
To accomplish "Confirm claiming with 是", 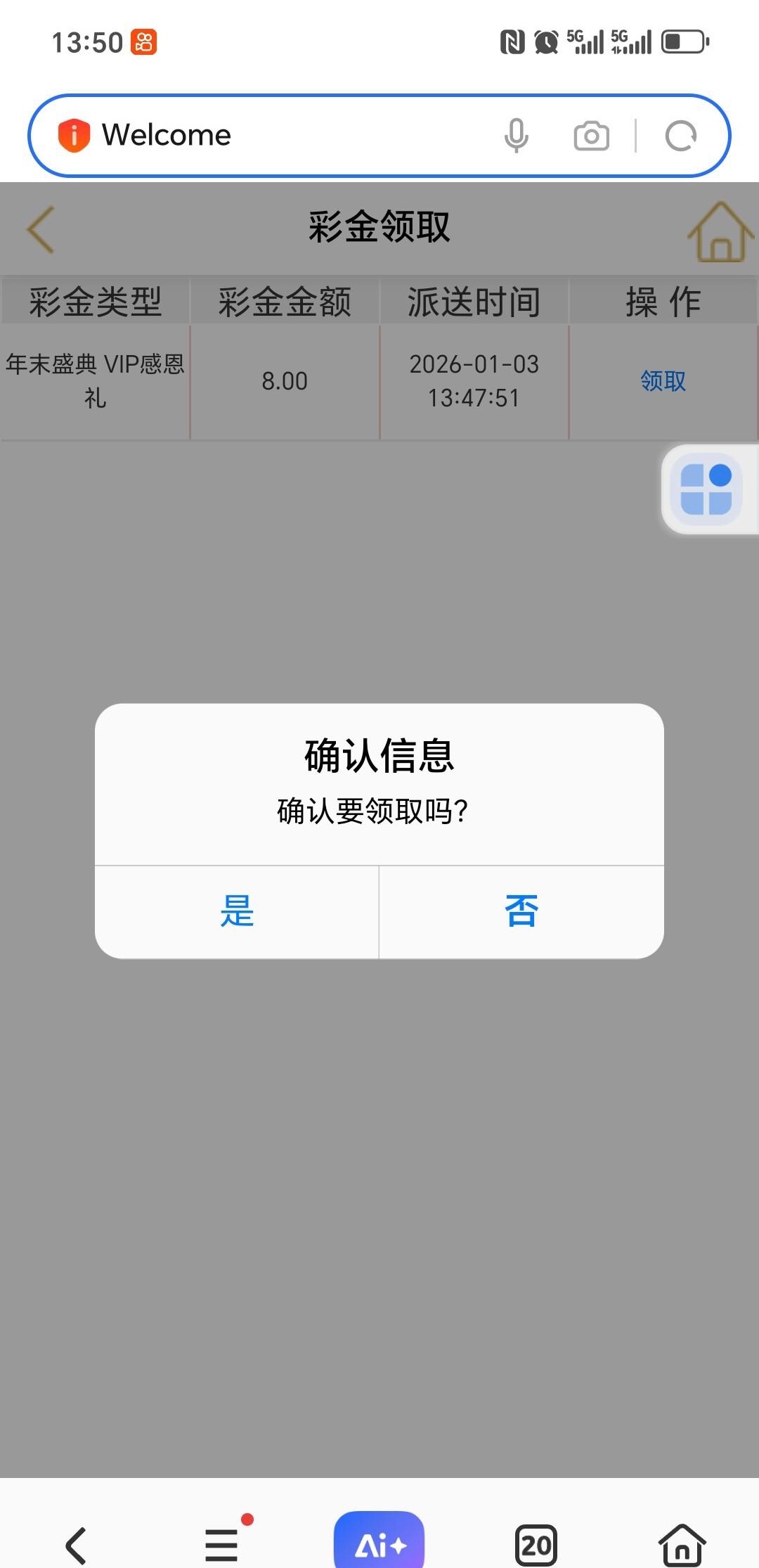I will (237, 912).
